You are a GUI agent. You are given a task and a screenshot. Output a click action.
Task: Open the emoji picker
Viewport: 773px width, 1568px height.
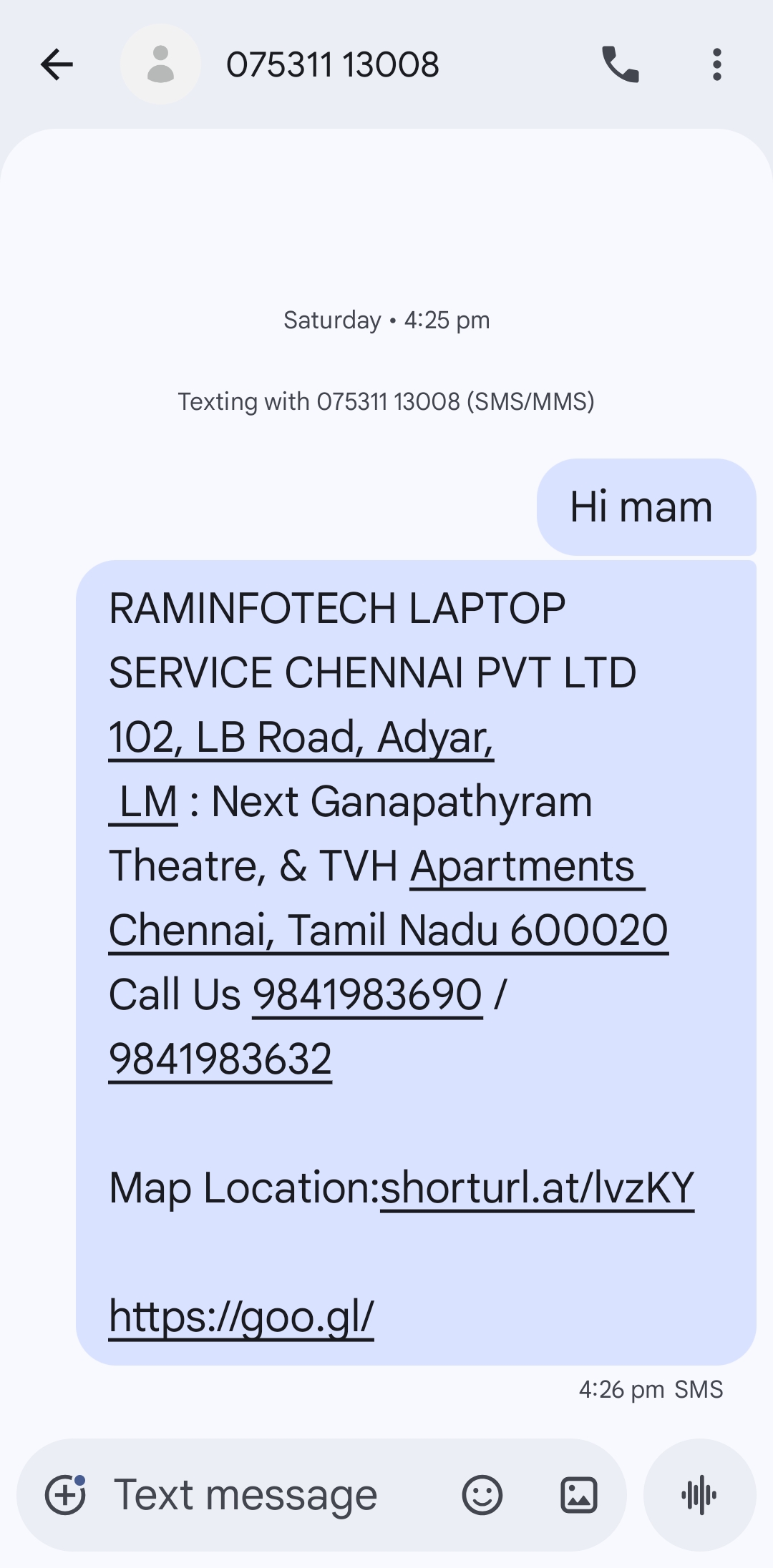[482, 1495]
